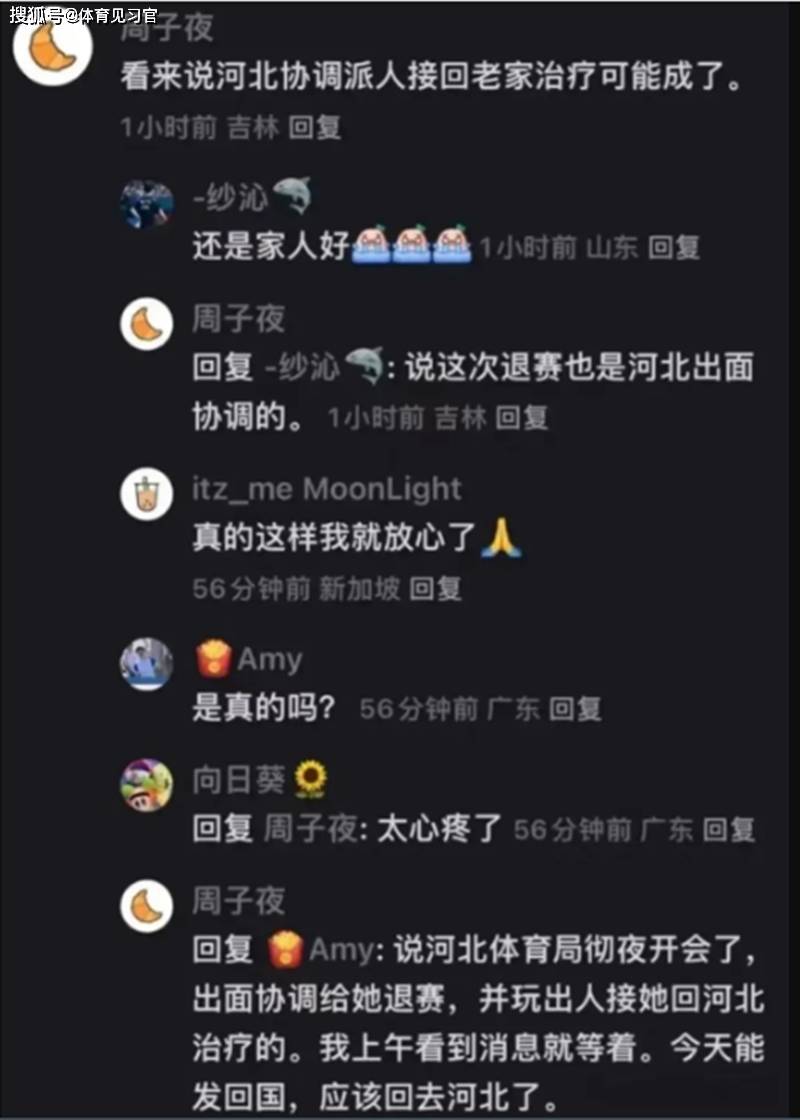Open 周子夜's avatar beside 河北体育局 comment

point(147,907)
